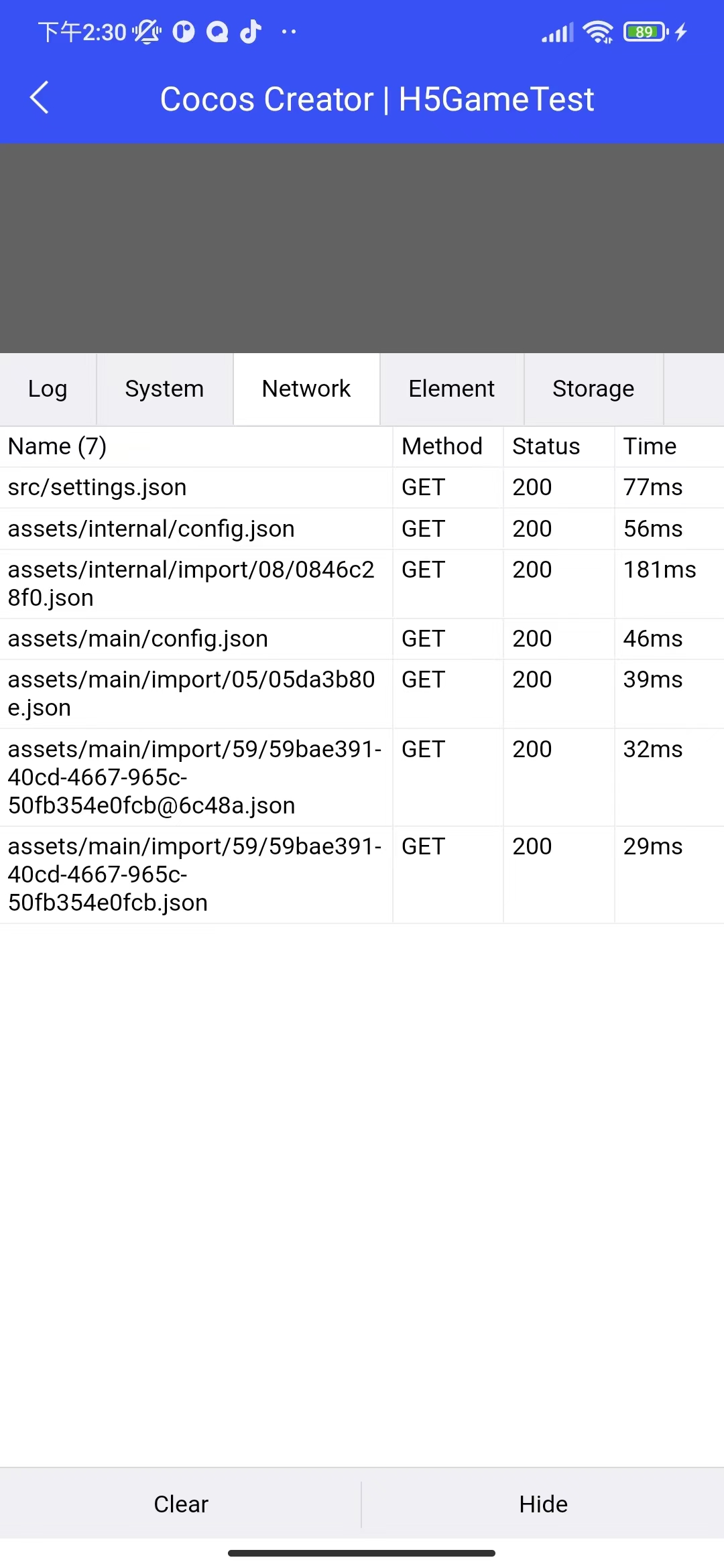Go back using the header arrow
The image size is (724, 1568).
tap(40, 98)
